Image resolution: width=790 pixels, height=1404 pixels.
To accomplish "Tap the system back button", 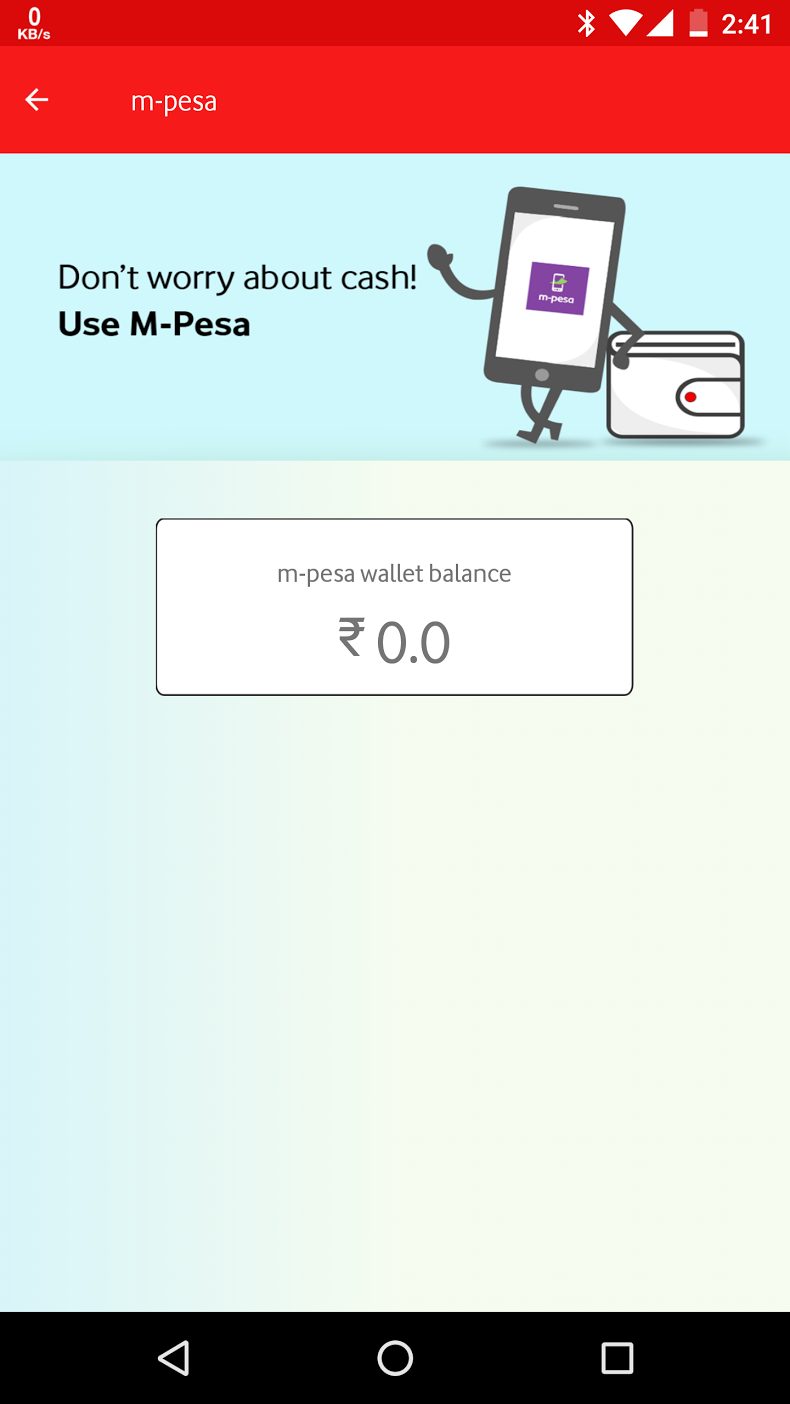I will point(174,1357).
